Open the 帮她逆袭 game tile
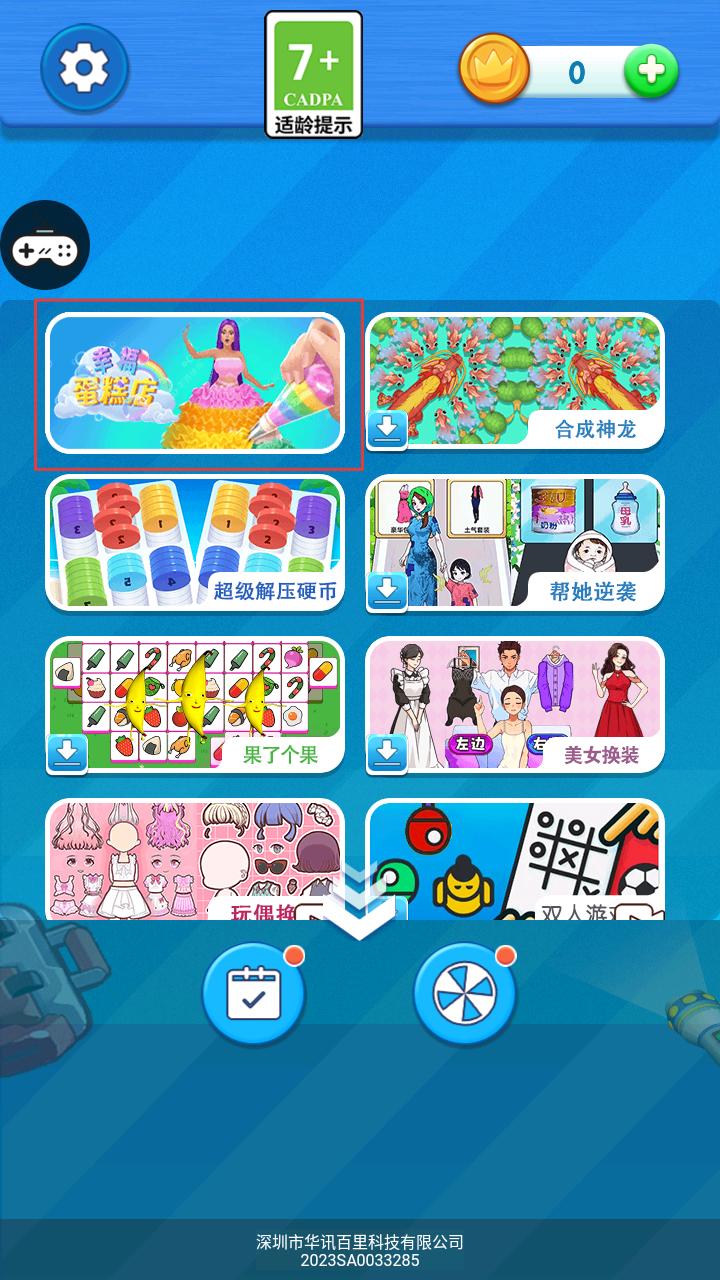The image size is (720, 1280). (515, 543)
